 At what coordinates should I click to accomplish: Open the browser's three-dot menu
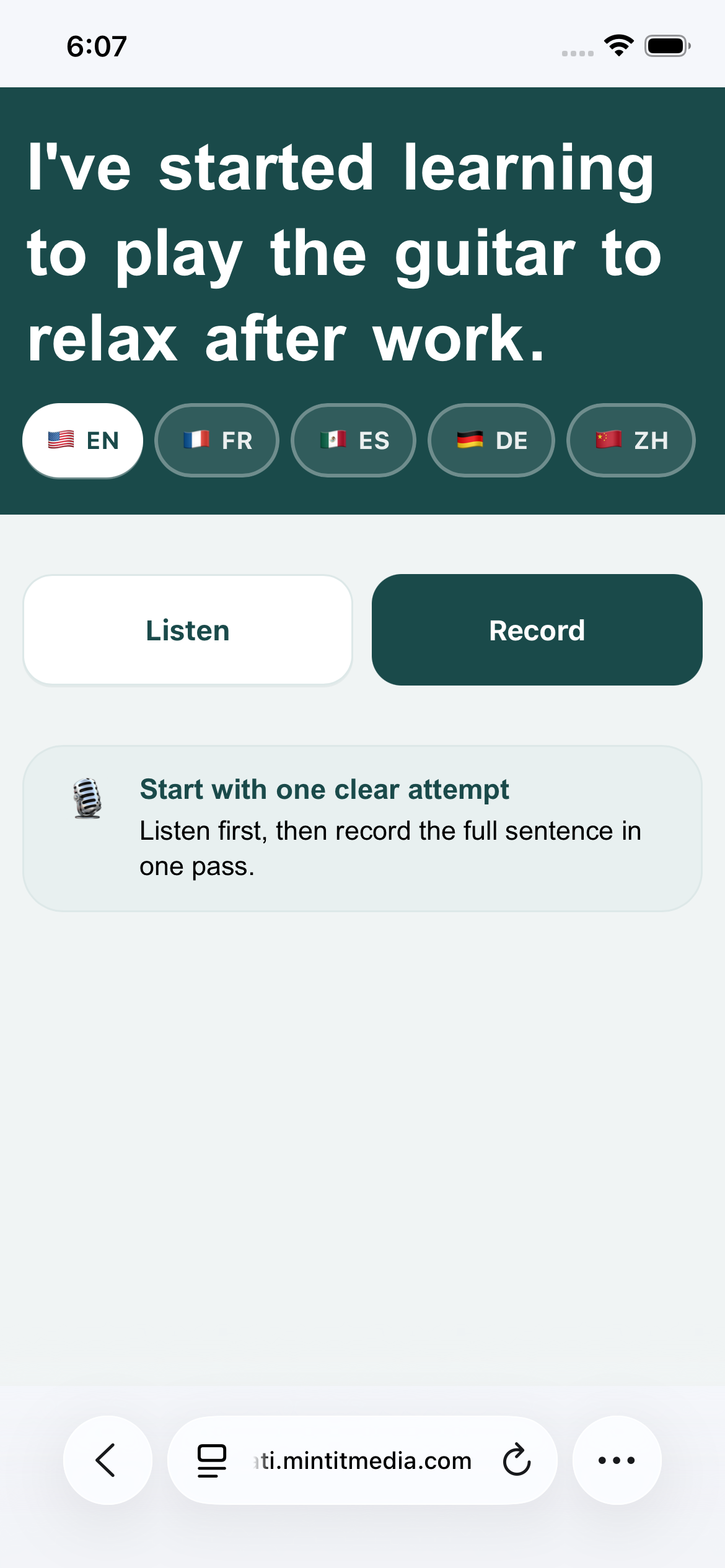[617, 1460]
